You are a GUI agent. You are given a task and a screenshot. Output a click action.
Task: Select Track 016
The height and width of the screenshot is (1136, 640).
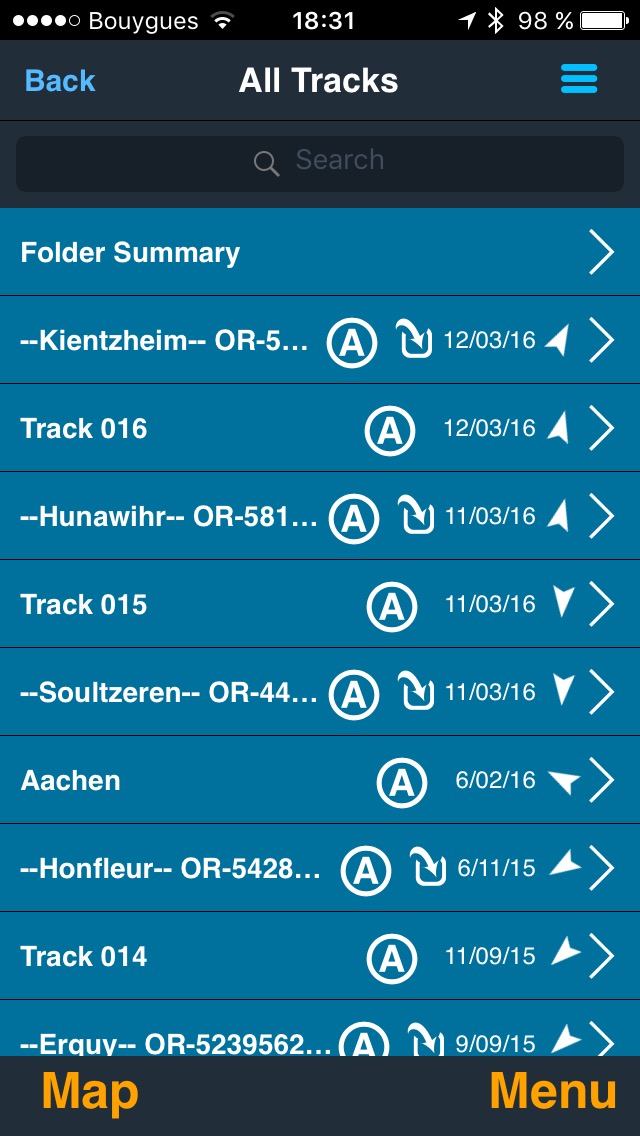pyautogui.click(x=85, y=429)
